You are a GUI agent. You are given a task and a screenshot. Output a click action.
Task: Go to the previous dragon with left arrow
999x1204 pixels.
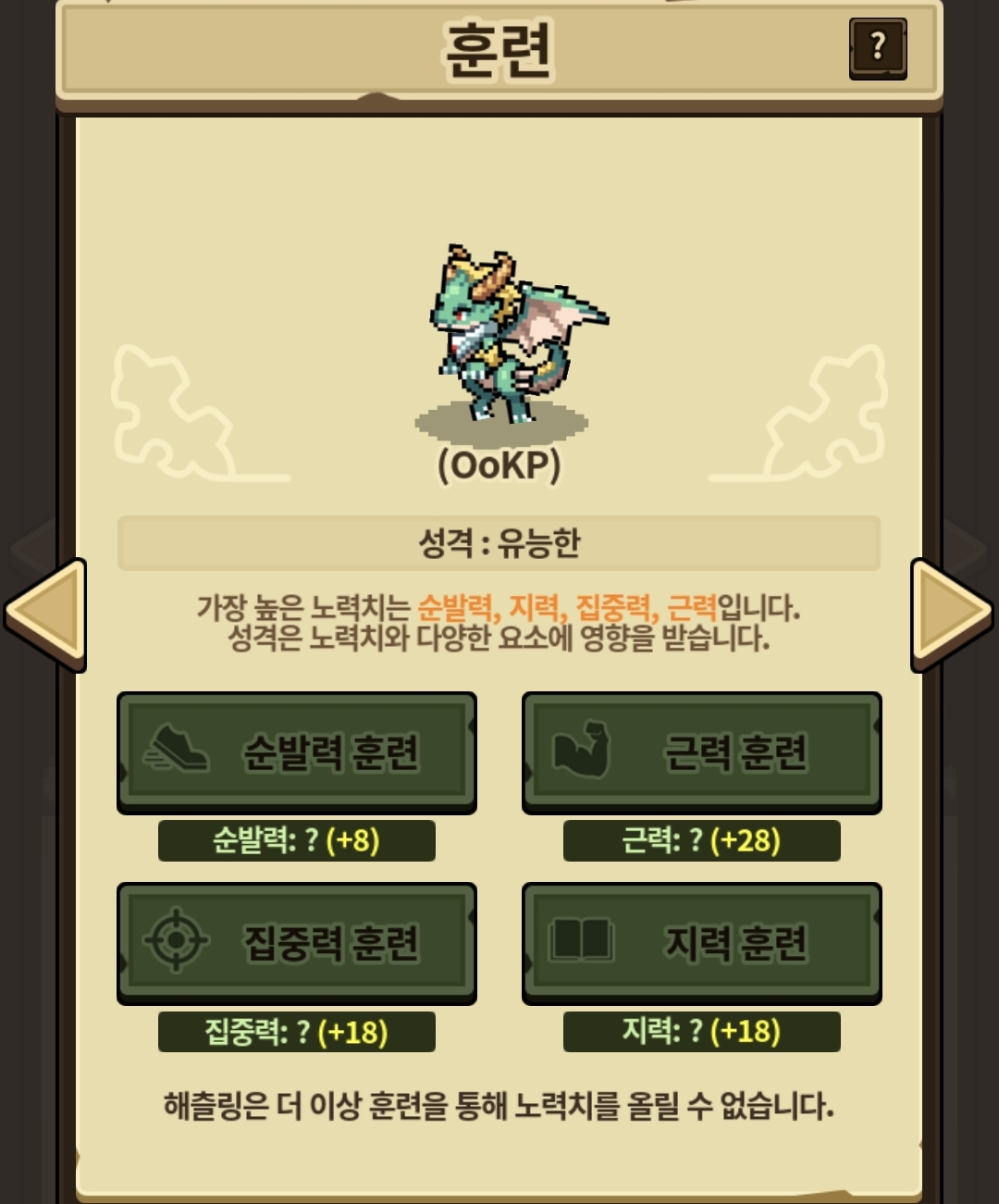coord(46,614)
